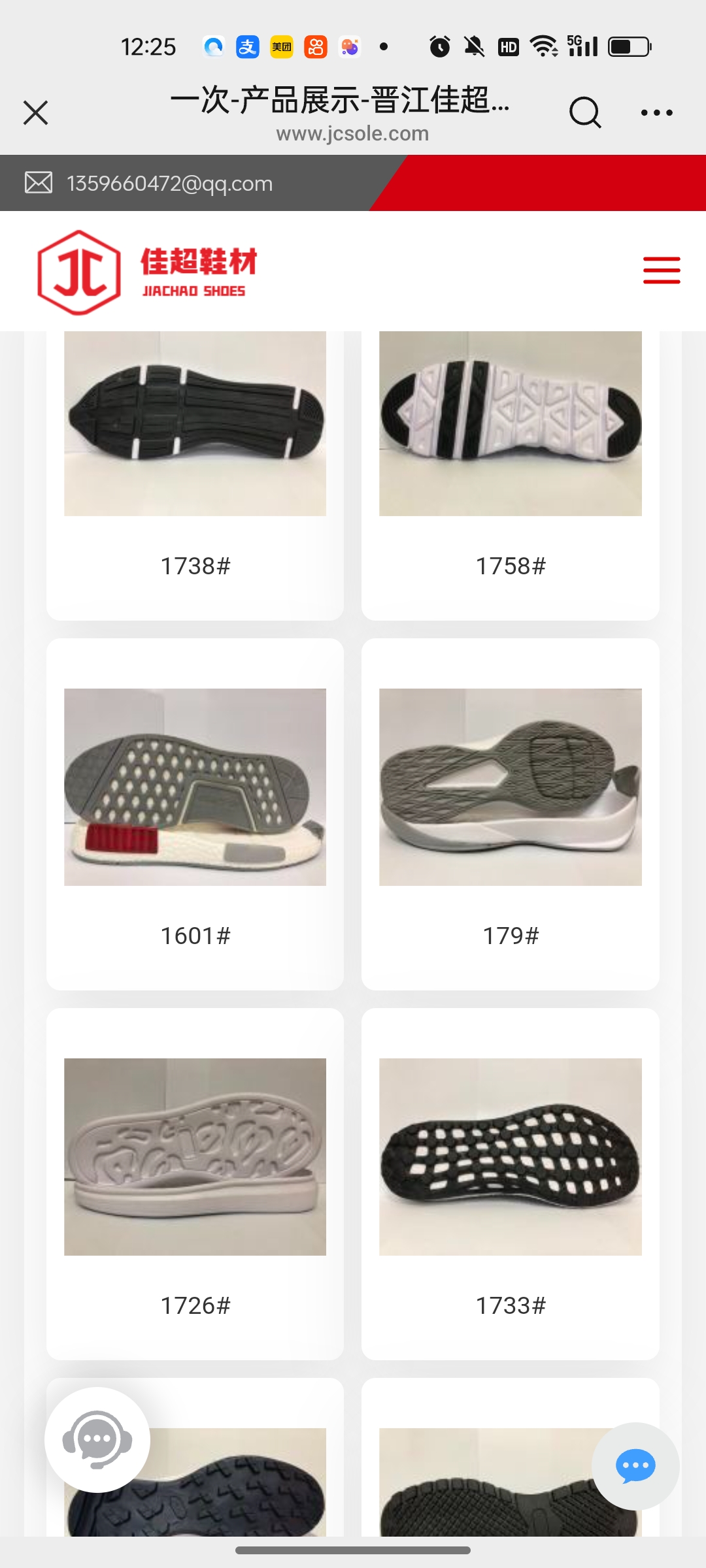
Task: Tap the Jiachao Shoes logo to go home
Action: (147, 272)
